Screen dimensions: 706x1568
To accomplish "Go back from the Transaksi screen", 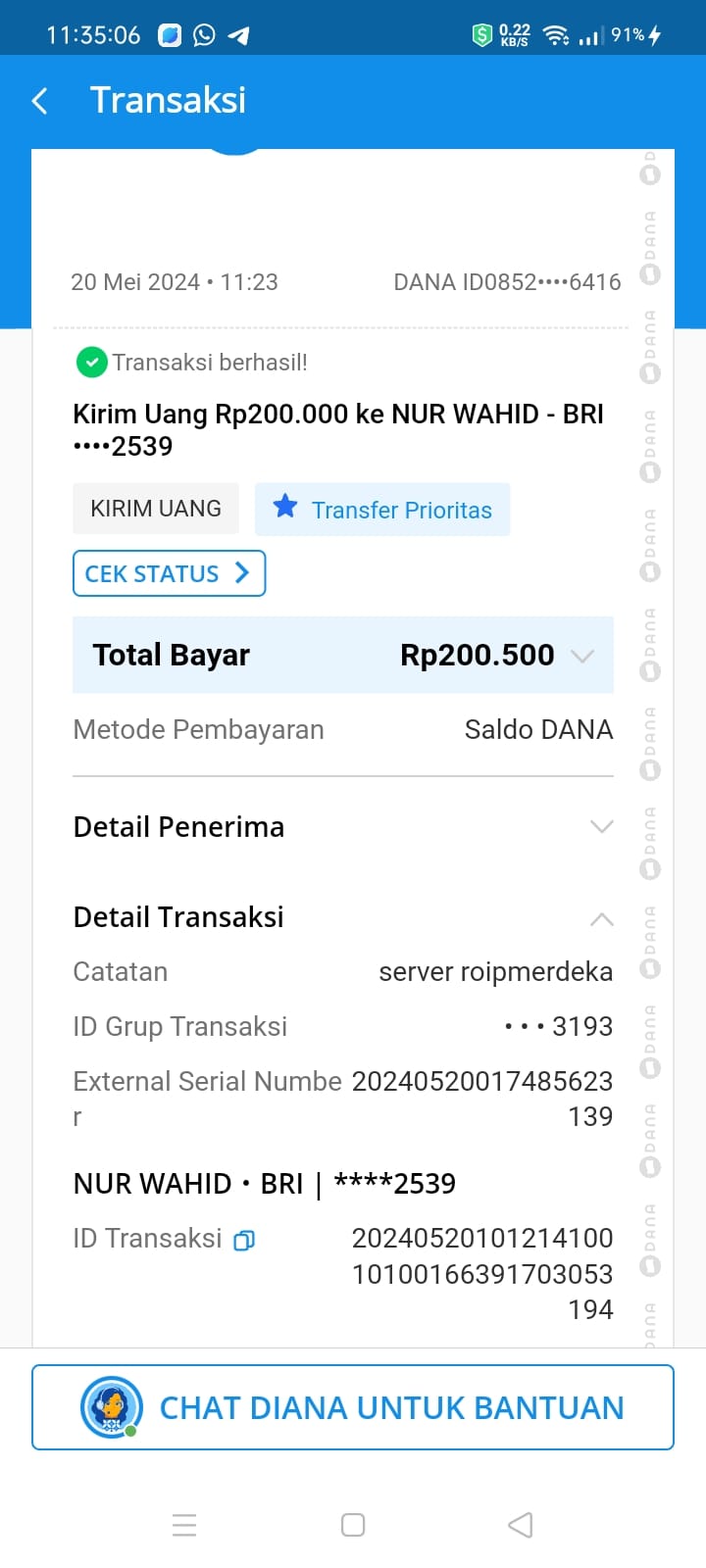I will tap(40, 100).
